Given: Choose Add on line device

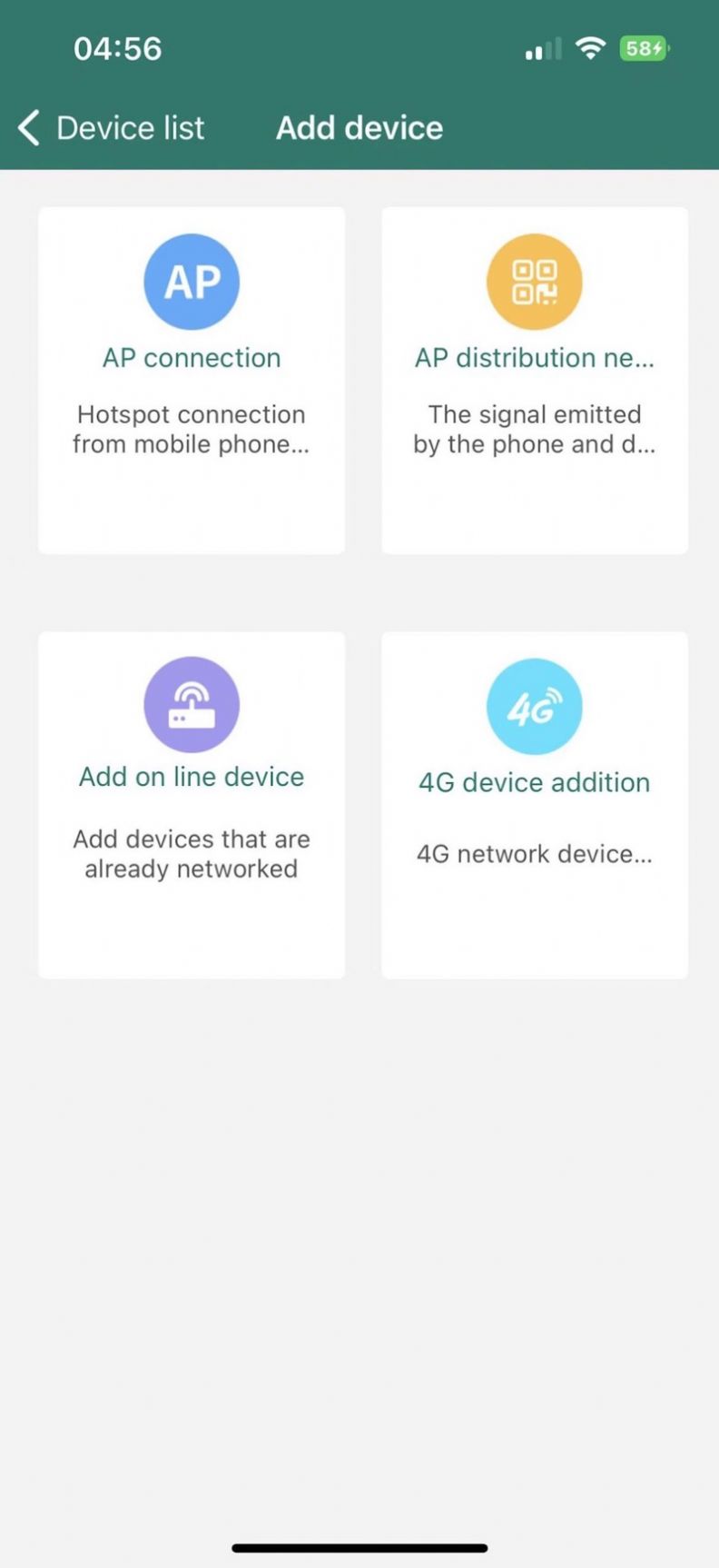Looking at the screenshot, I should coord(192,804).
